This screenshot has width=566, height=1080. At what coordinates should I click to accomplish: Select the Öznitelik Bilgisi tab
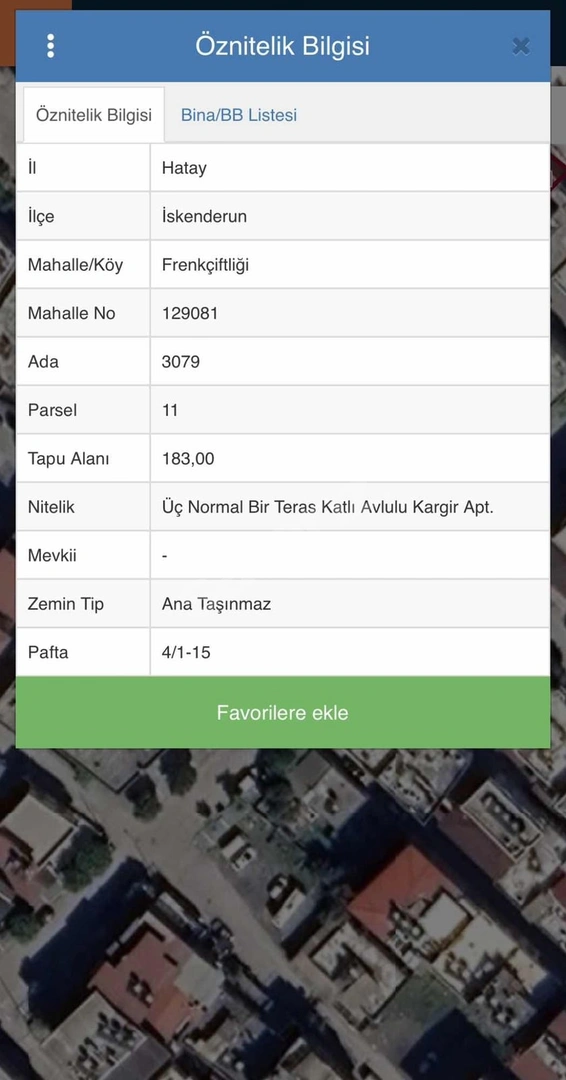(94, 115)
